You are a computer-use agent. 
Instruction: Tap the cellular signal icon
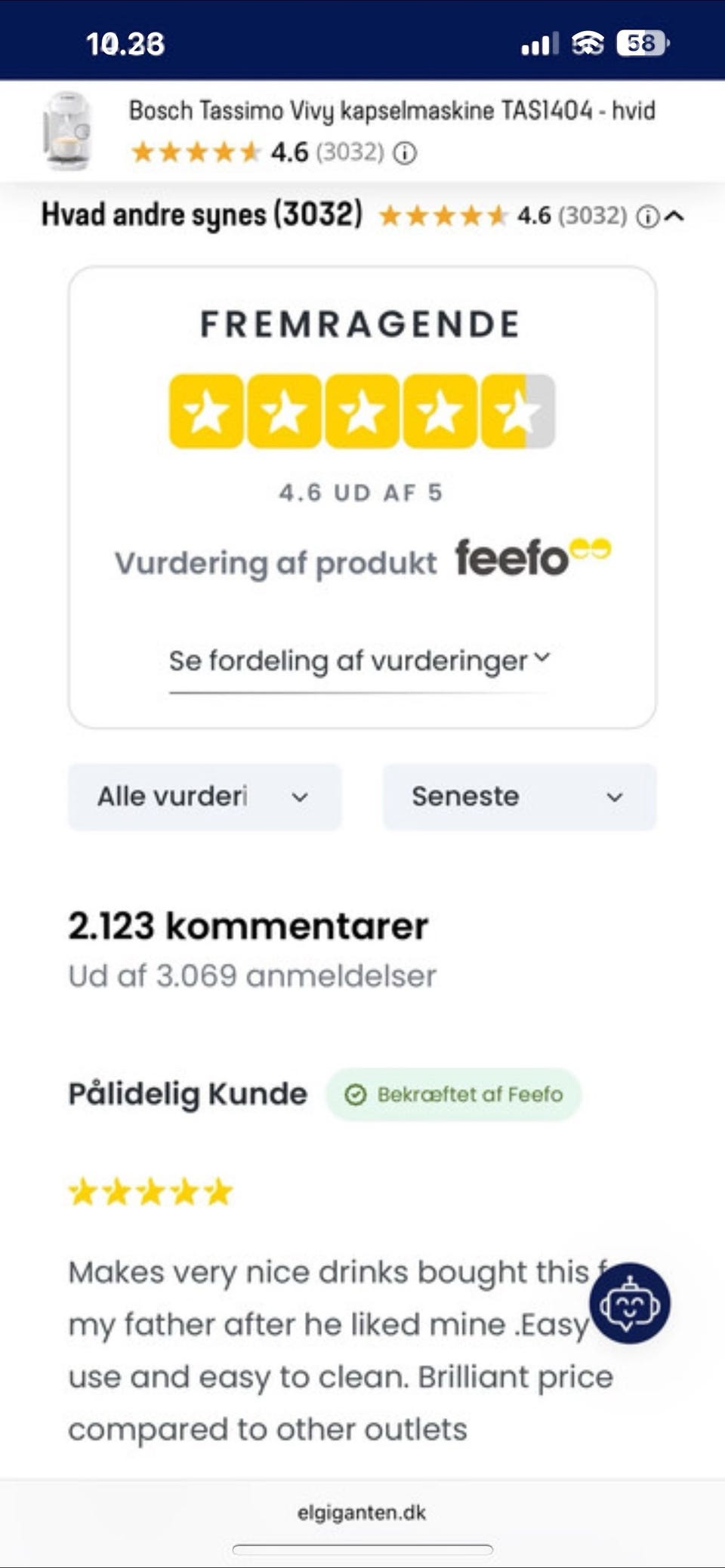point(541,43)
